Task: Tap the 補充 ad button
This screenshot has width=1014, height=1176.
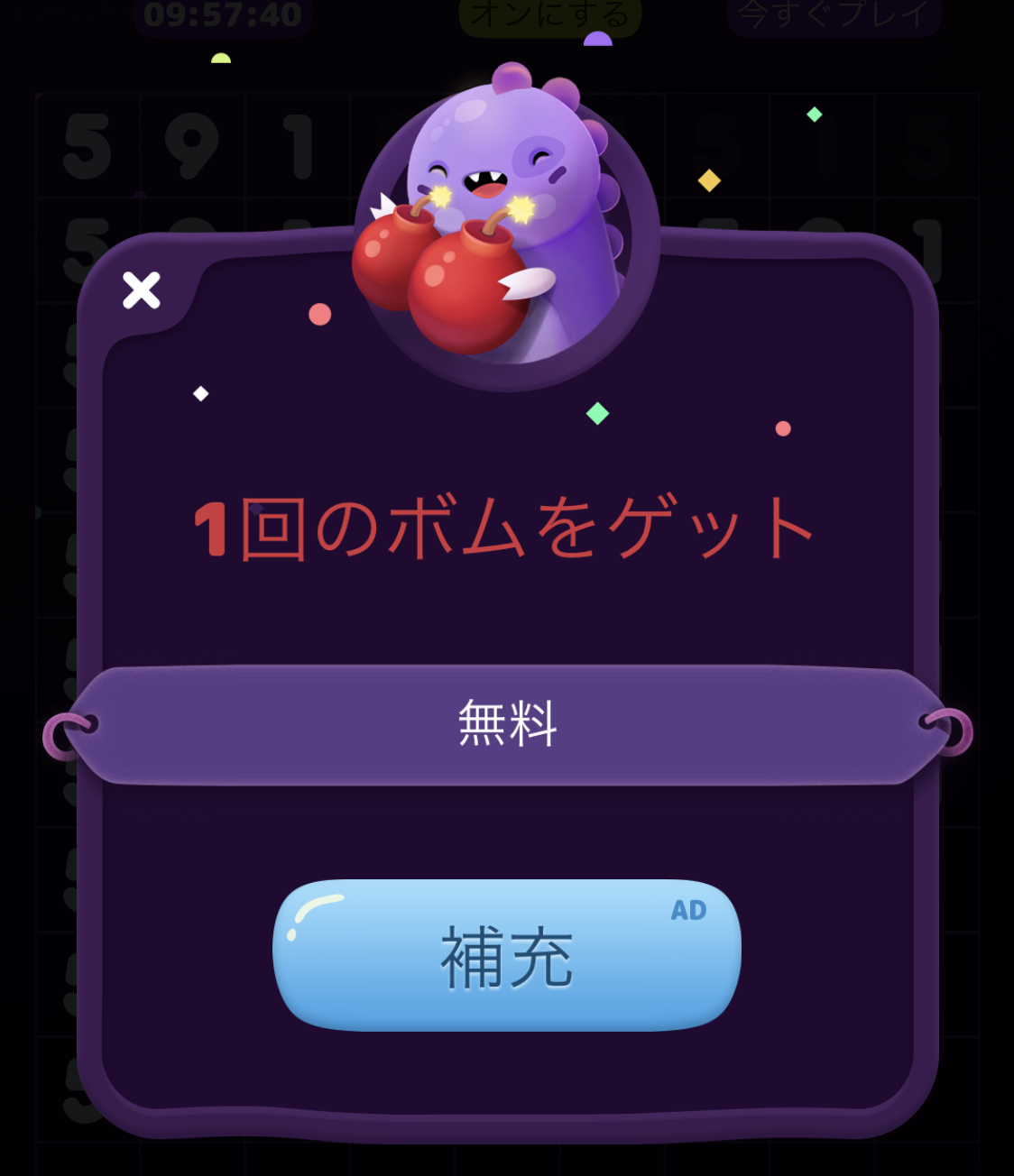Action: [507, 956]
